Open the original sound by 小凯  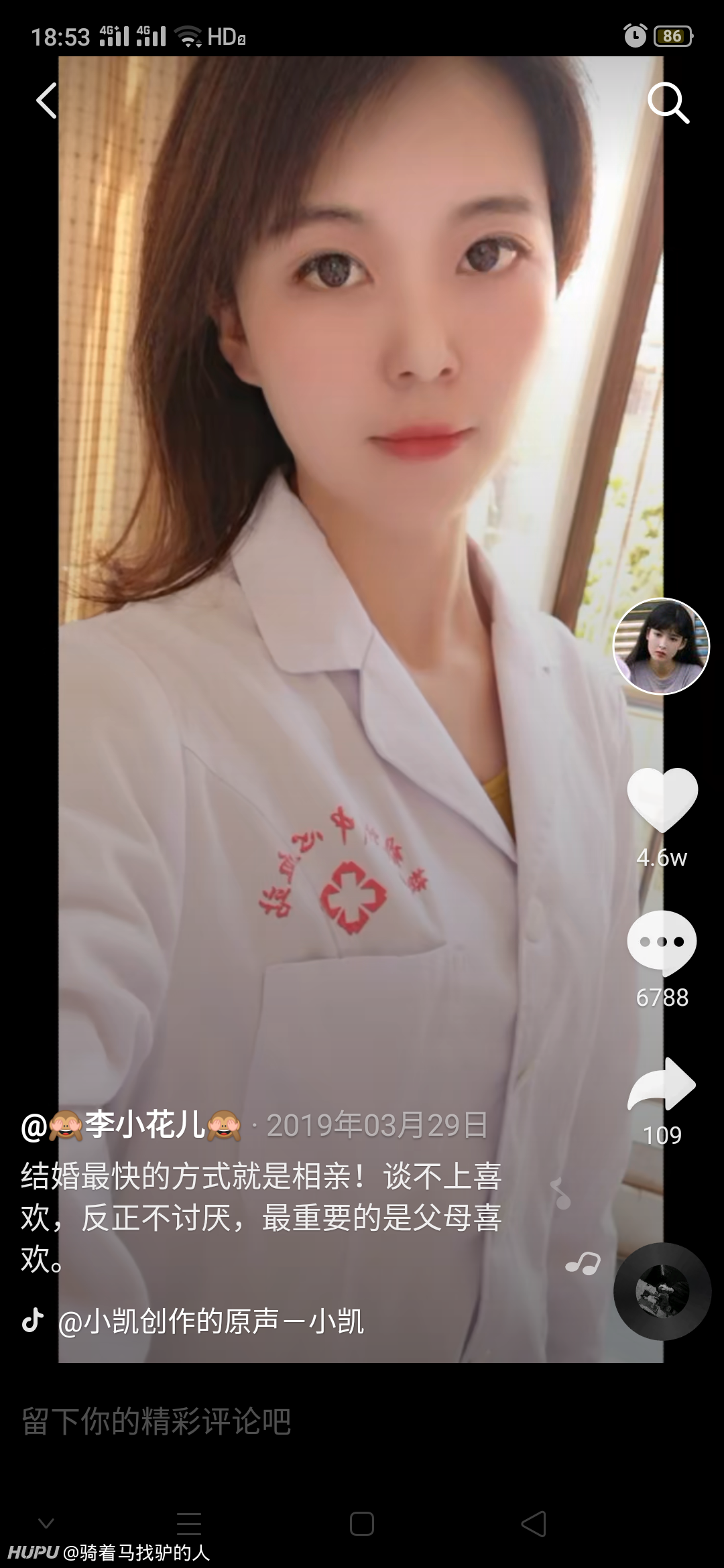coord(211,1322)
